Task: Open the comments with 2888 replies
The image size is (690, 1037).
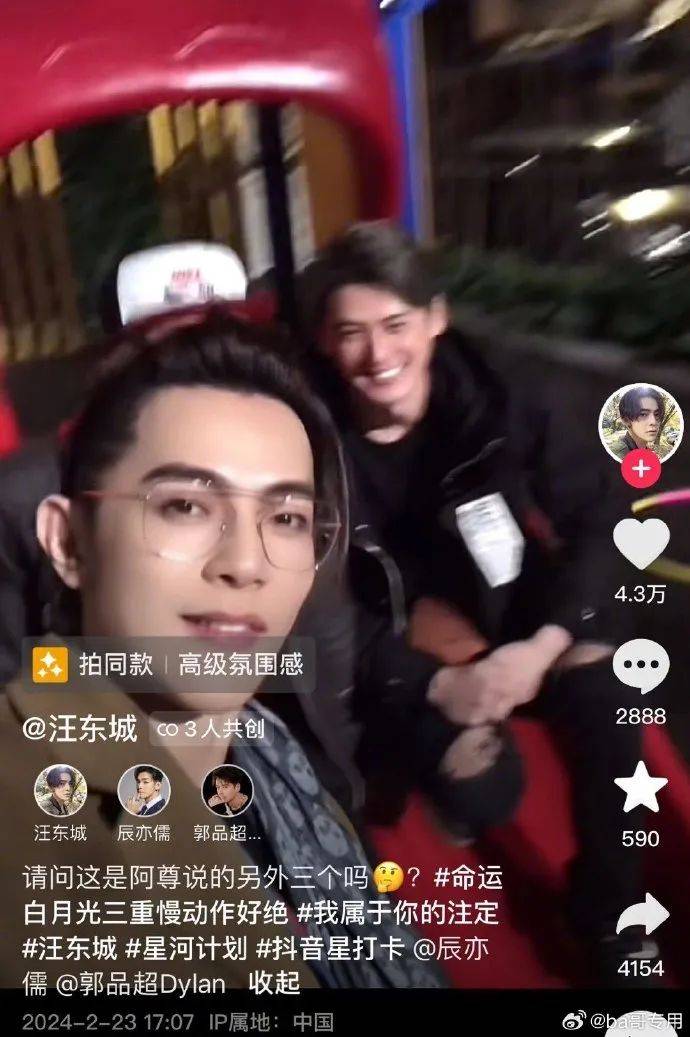Action: click(640, 667)
